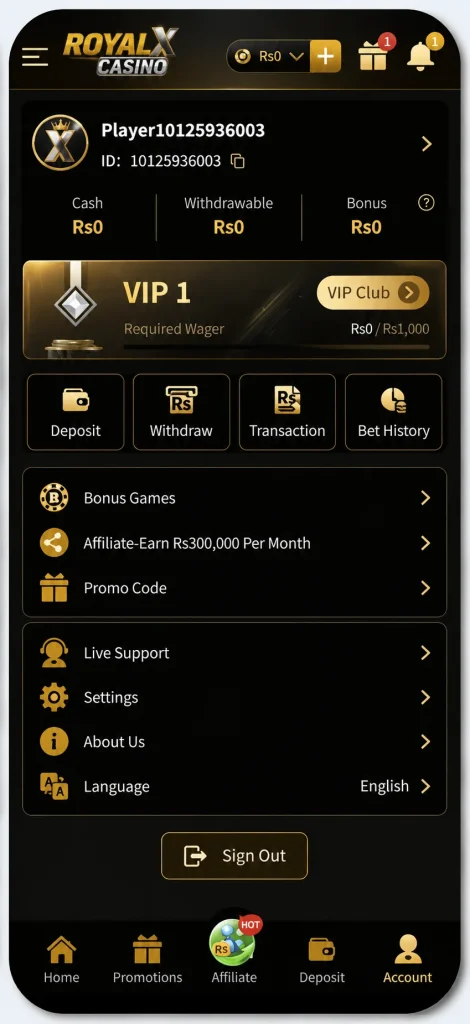Switch to the Promotions tab

point(148,960)
